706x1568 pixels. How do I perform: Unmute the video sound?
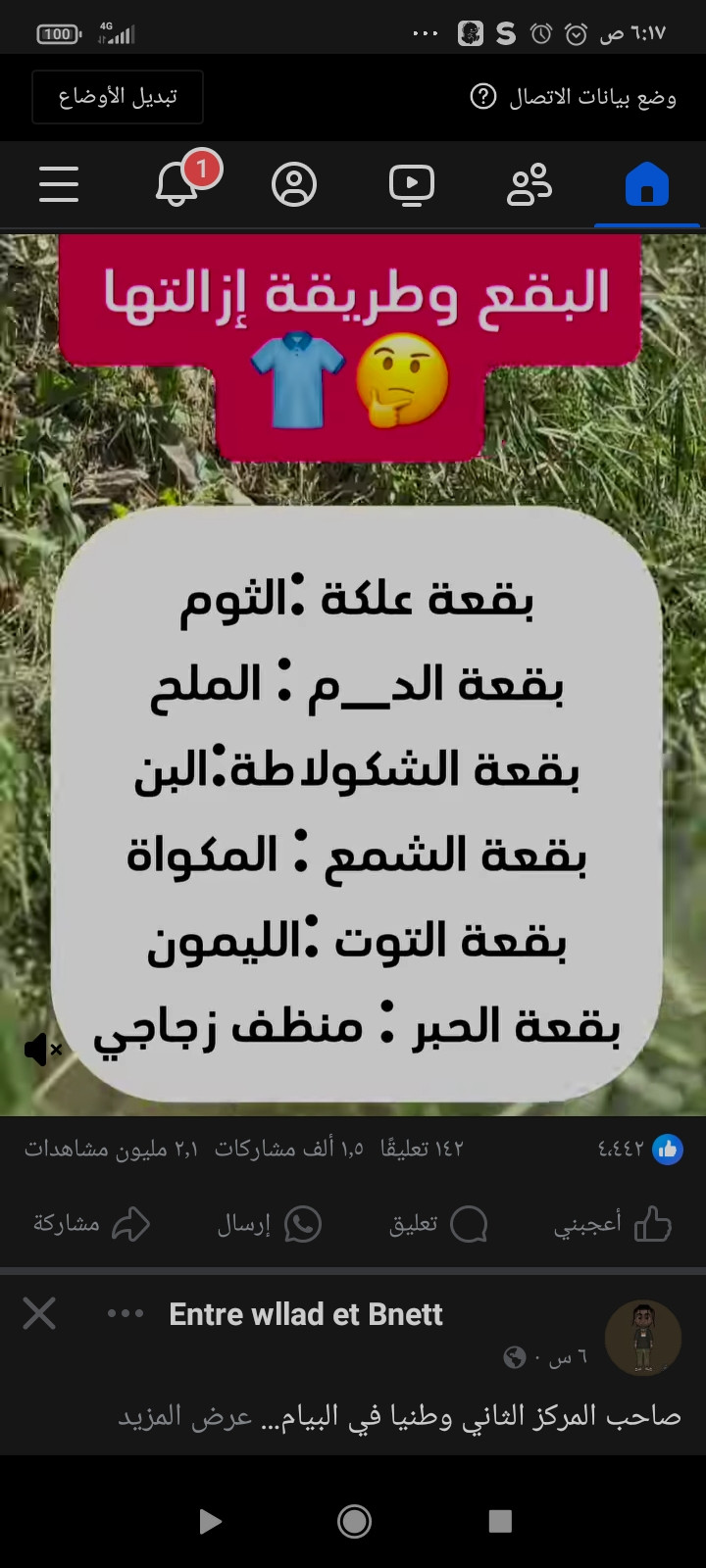[x=42, y=1050]
